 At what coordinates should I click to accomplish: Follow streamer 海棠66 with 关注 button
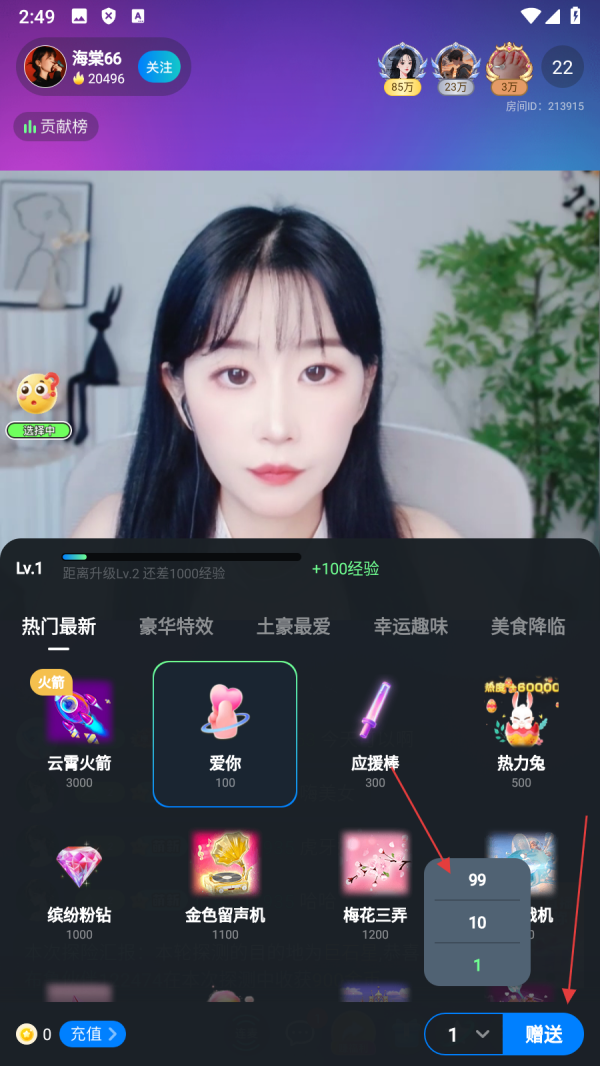point(159,67)
